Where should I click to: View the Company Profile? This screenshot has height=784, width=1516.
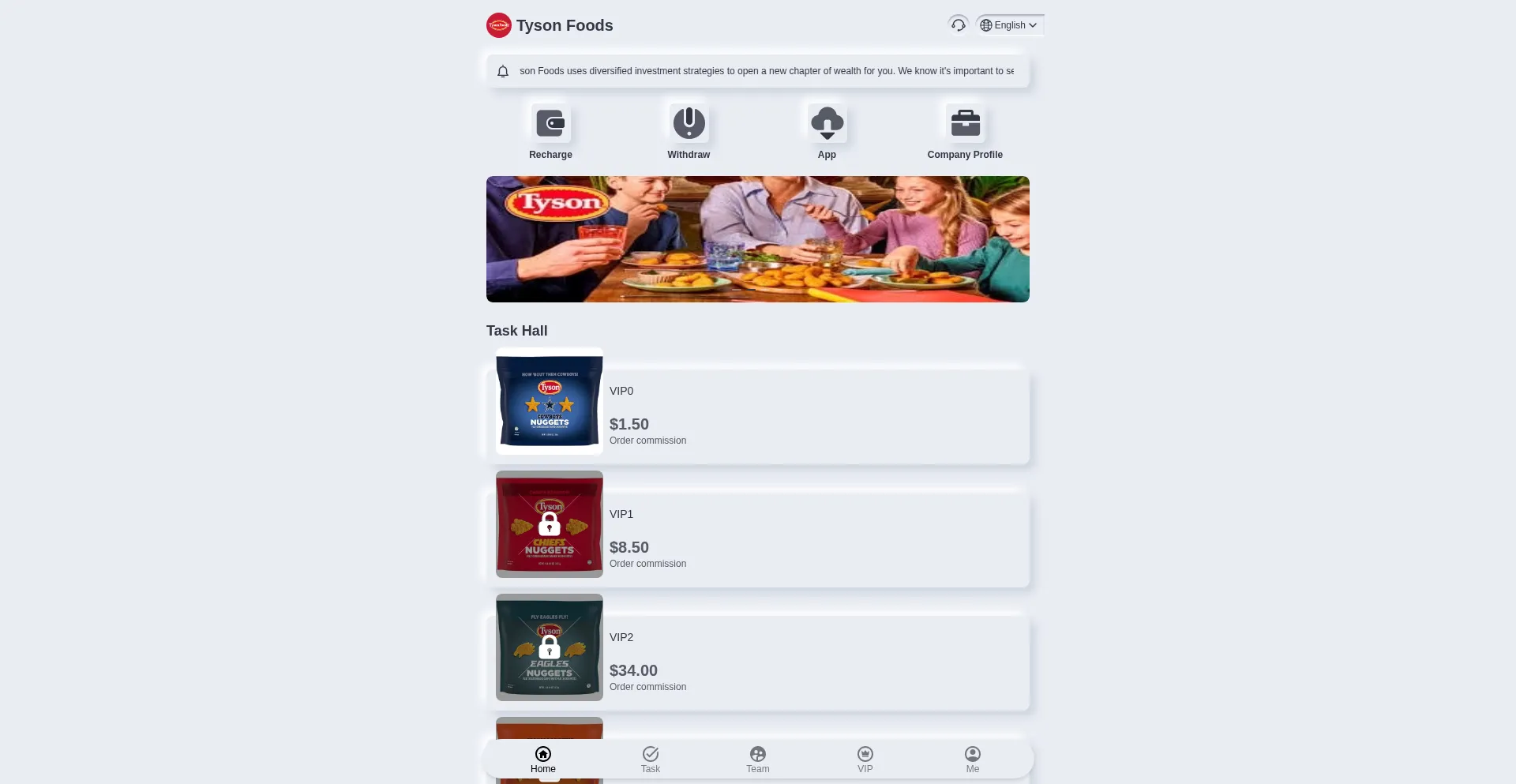coord(965,132)
